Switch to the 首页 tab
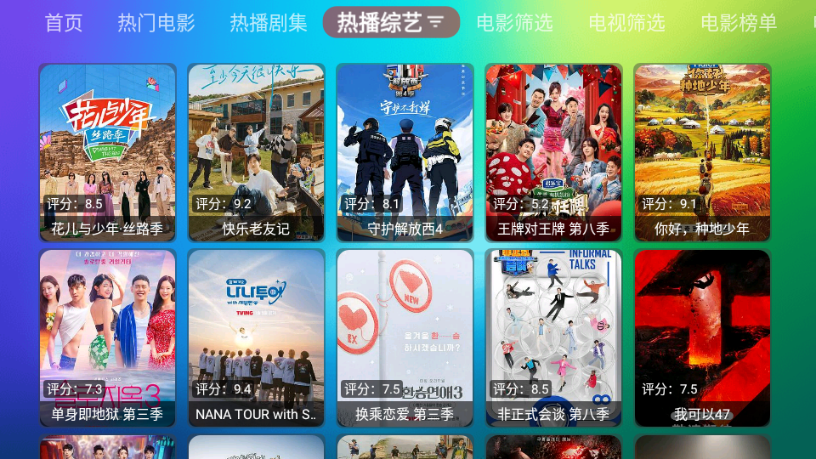 pos(64,23)
